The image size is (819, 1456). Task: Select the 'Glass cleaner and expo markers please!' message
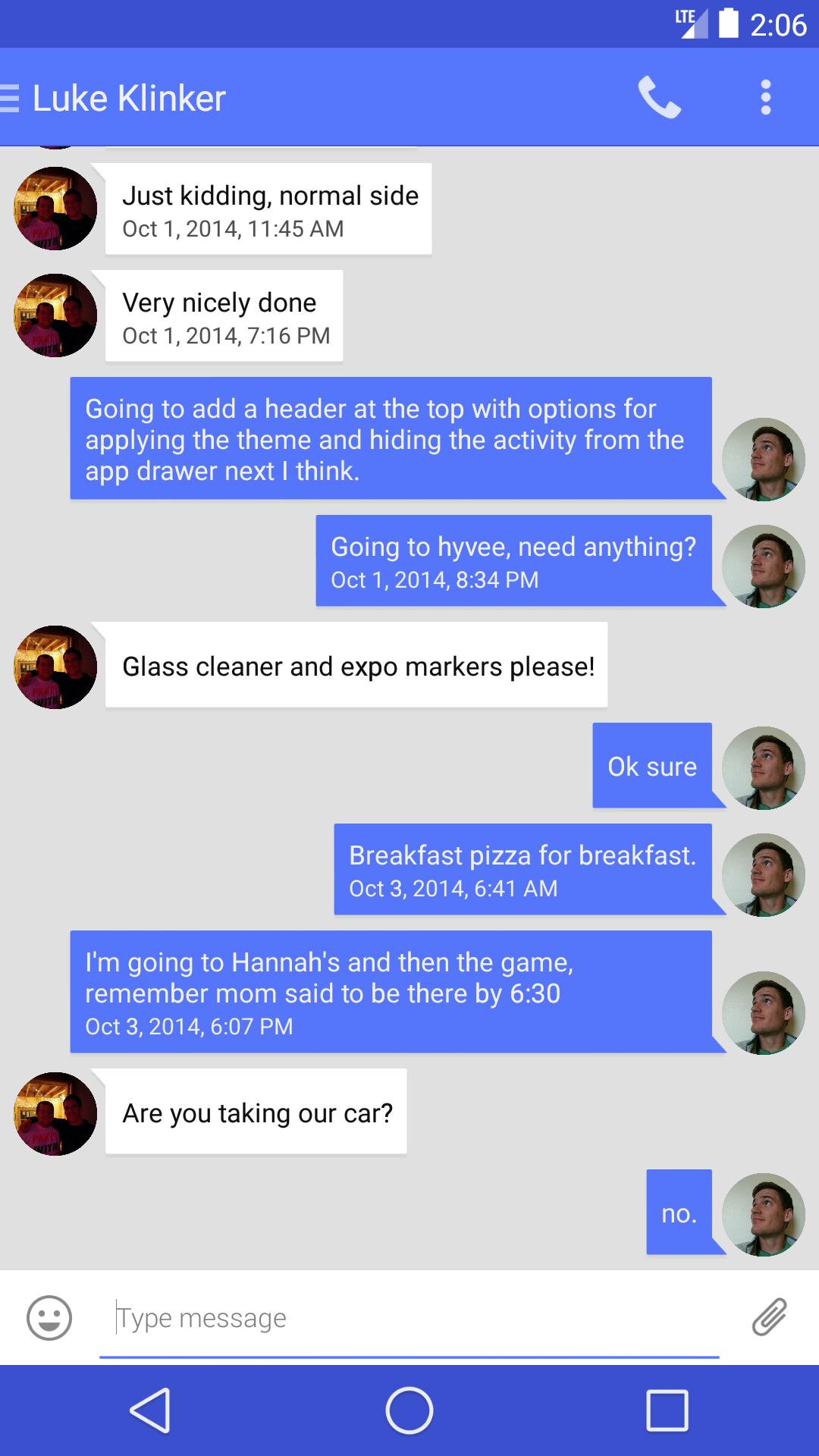tap(356, 665)
